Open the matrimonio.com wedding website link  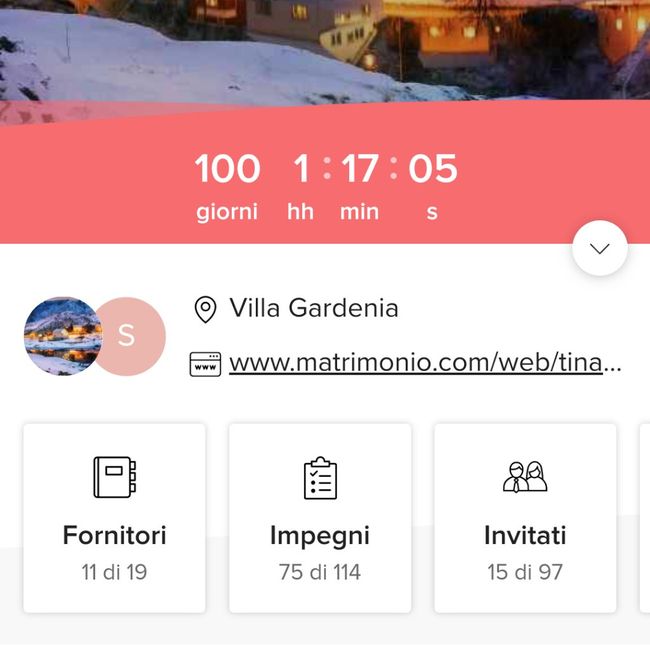point(424,363)
